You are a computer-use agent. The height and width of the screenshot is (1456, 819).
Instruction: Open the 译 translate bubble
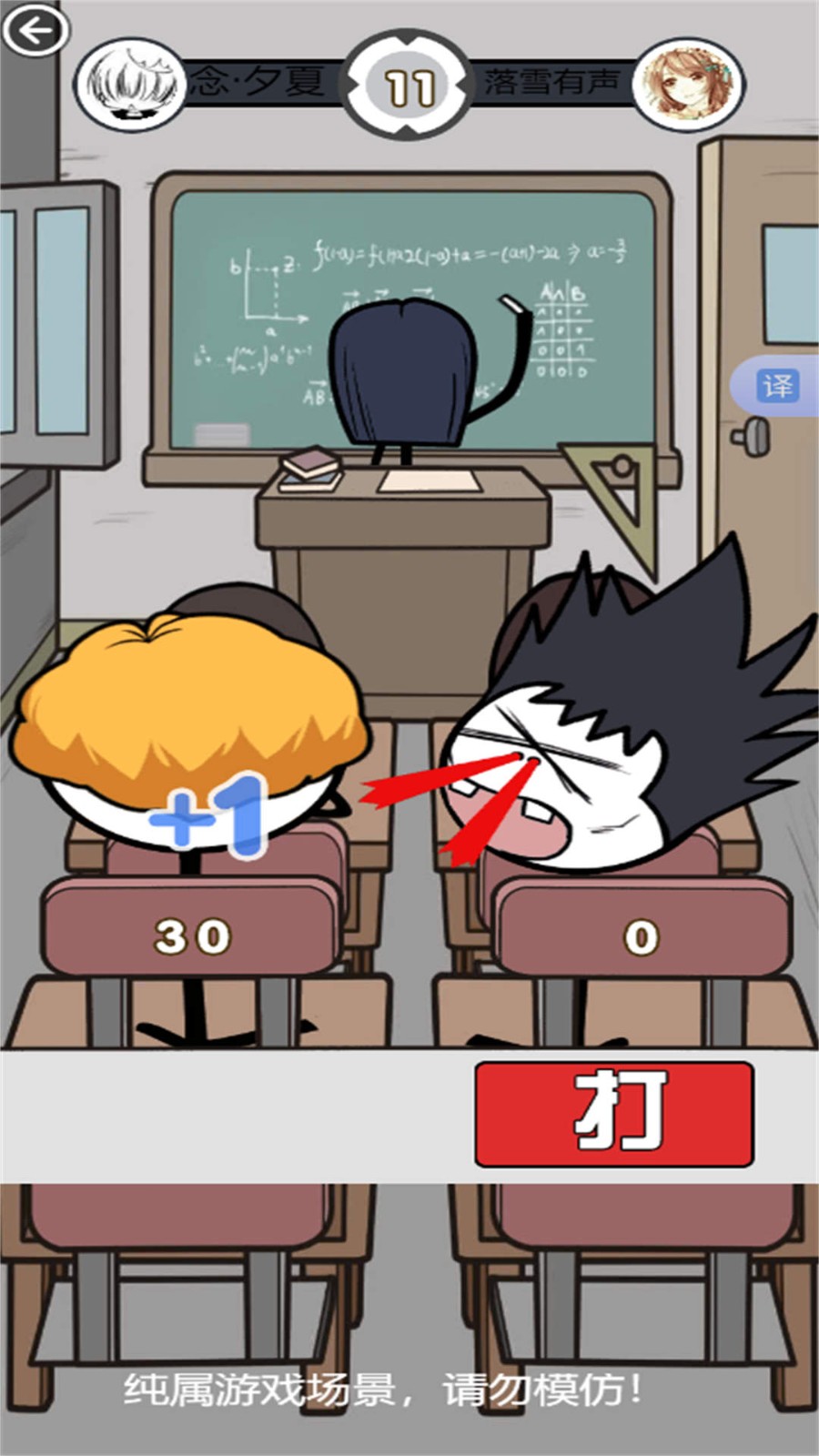click(776, 386)
